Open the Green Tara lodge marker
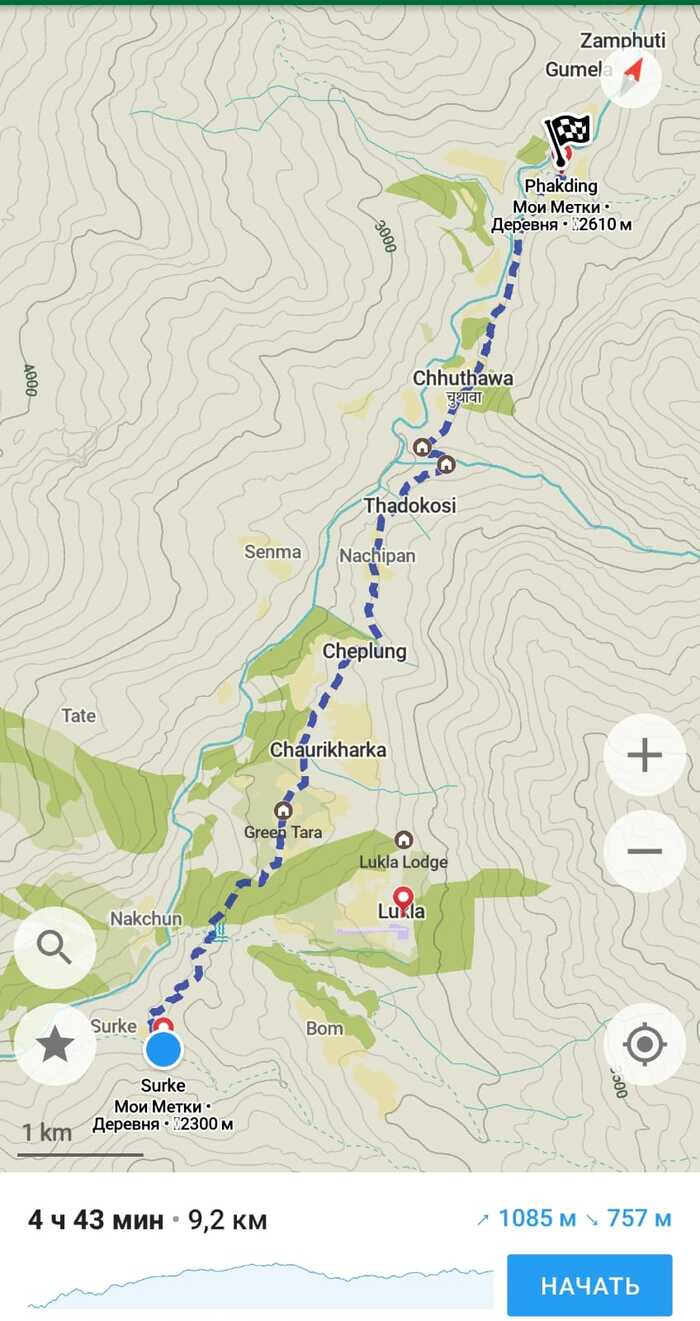700x1321 pixels. 283,810
